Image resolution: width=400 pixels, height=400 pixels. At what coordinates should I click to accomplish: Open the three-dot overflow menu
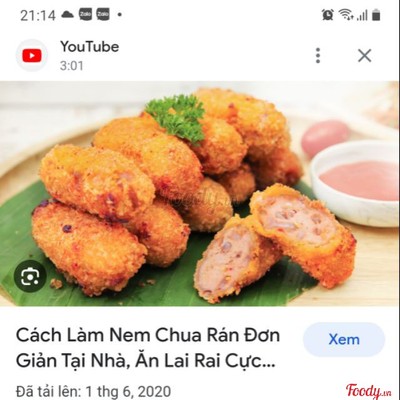coord(318,55)
